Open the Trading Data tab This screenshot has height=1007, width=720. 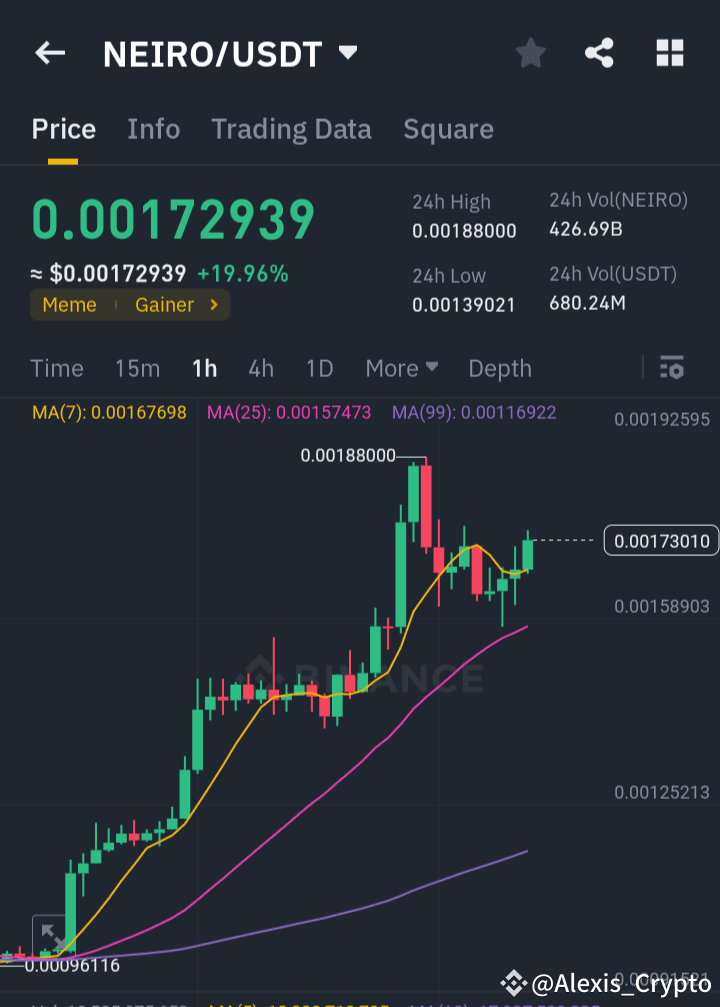[x=291, y=128]
